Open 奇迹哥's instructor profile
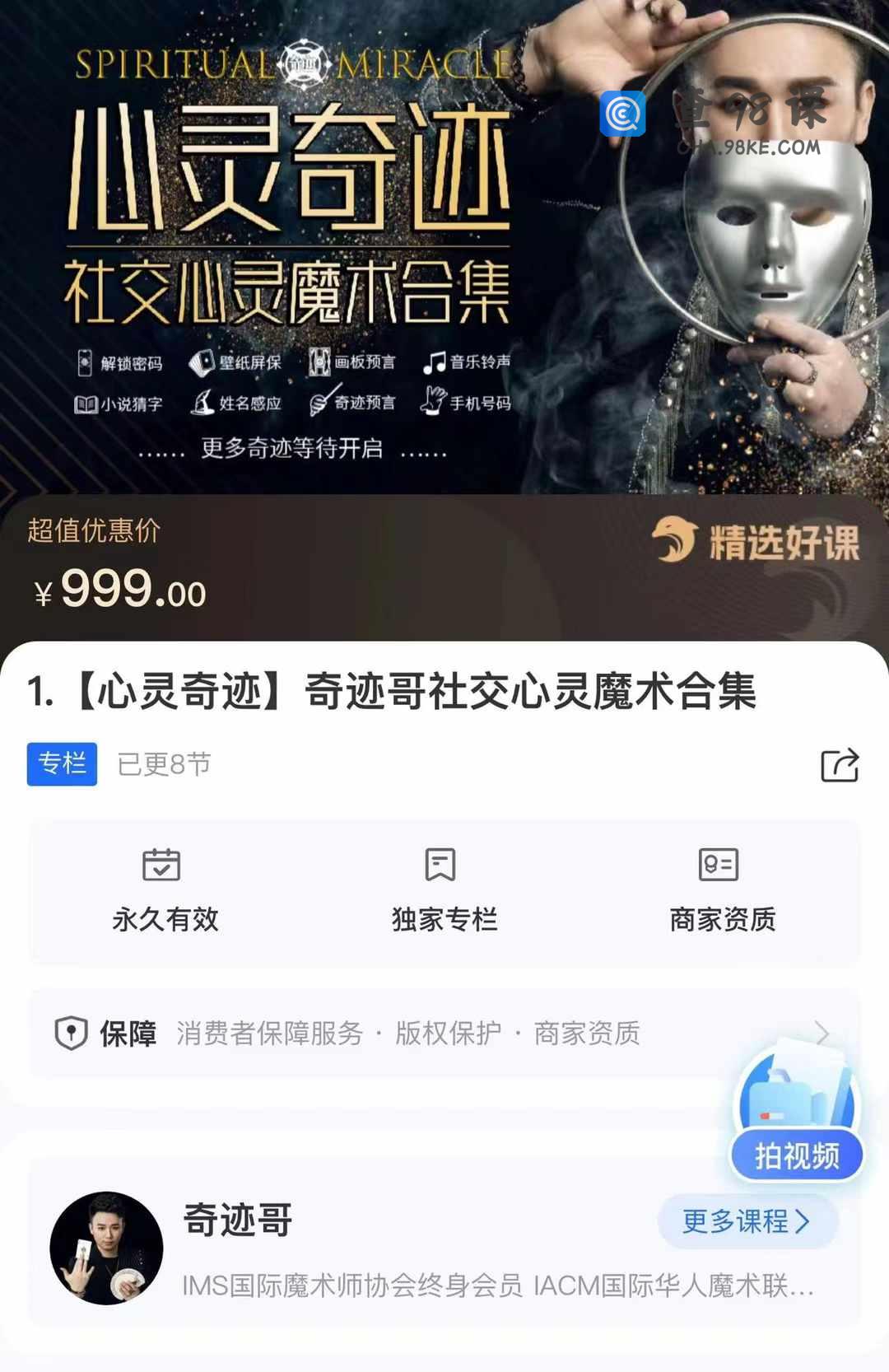This screenshot has height=1372, width=889. click(x=239, y=1220)
